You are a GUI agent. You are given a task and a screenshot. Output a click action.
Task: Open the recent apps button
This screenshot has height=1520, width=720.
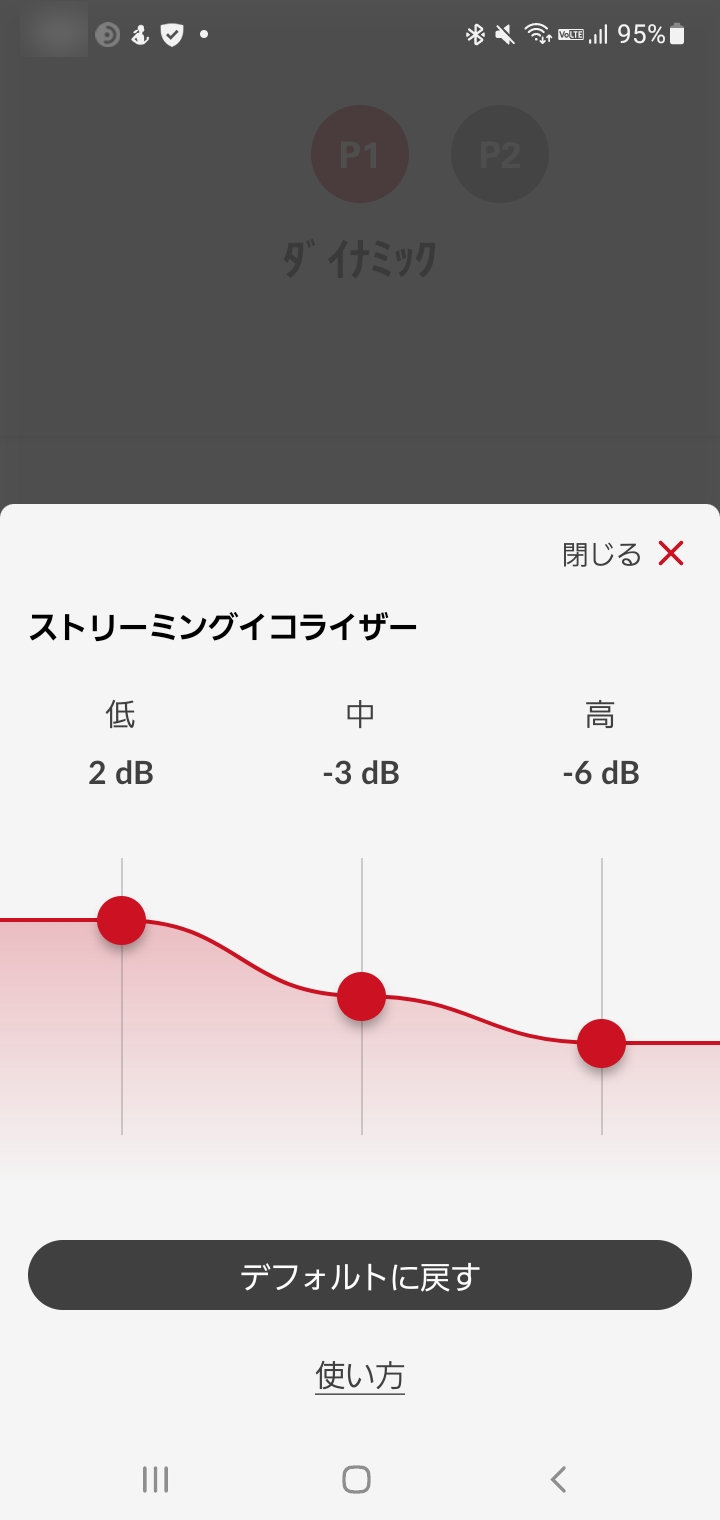(x=155, y=1479)
